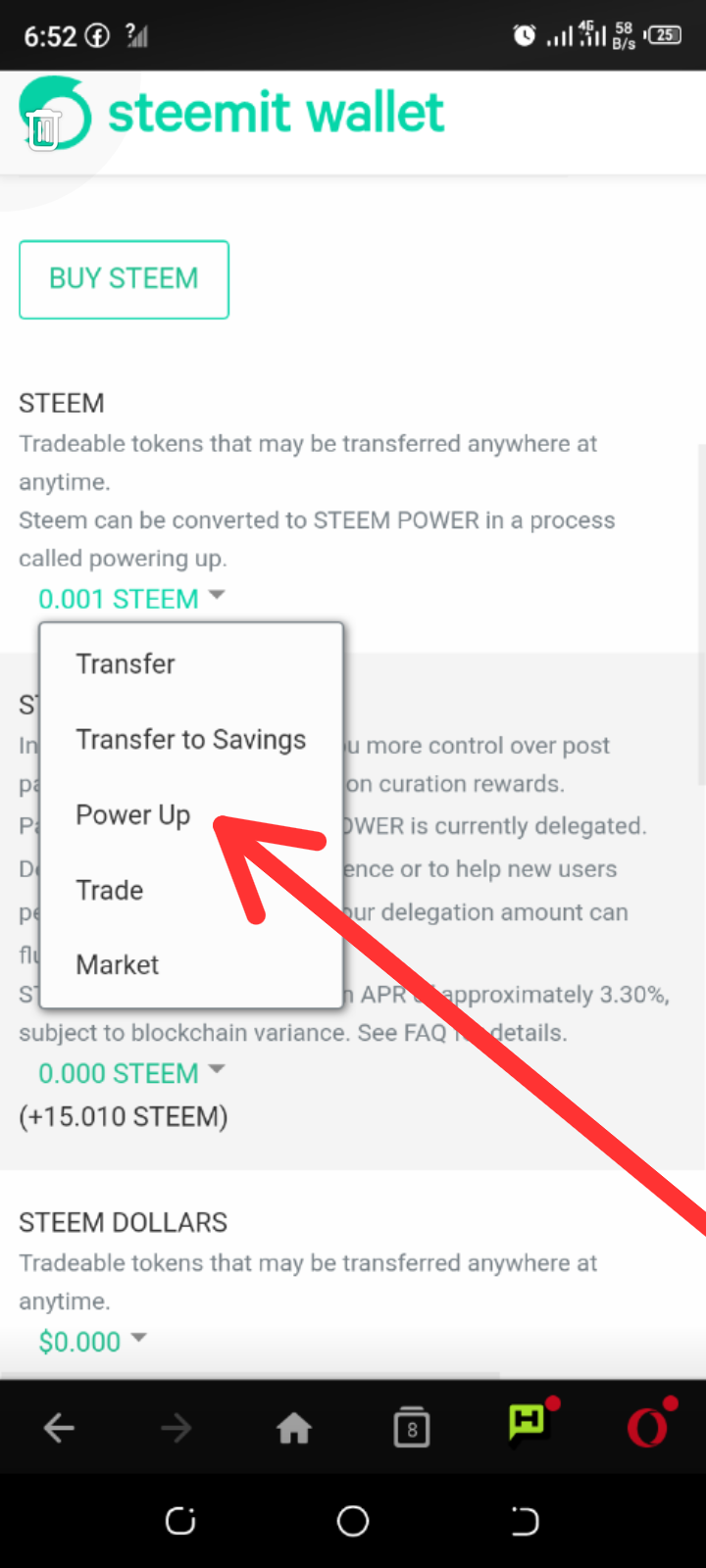Go back using the browser back arrow

tap(59, 1429)
